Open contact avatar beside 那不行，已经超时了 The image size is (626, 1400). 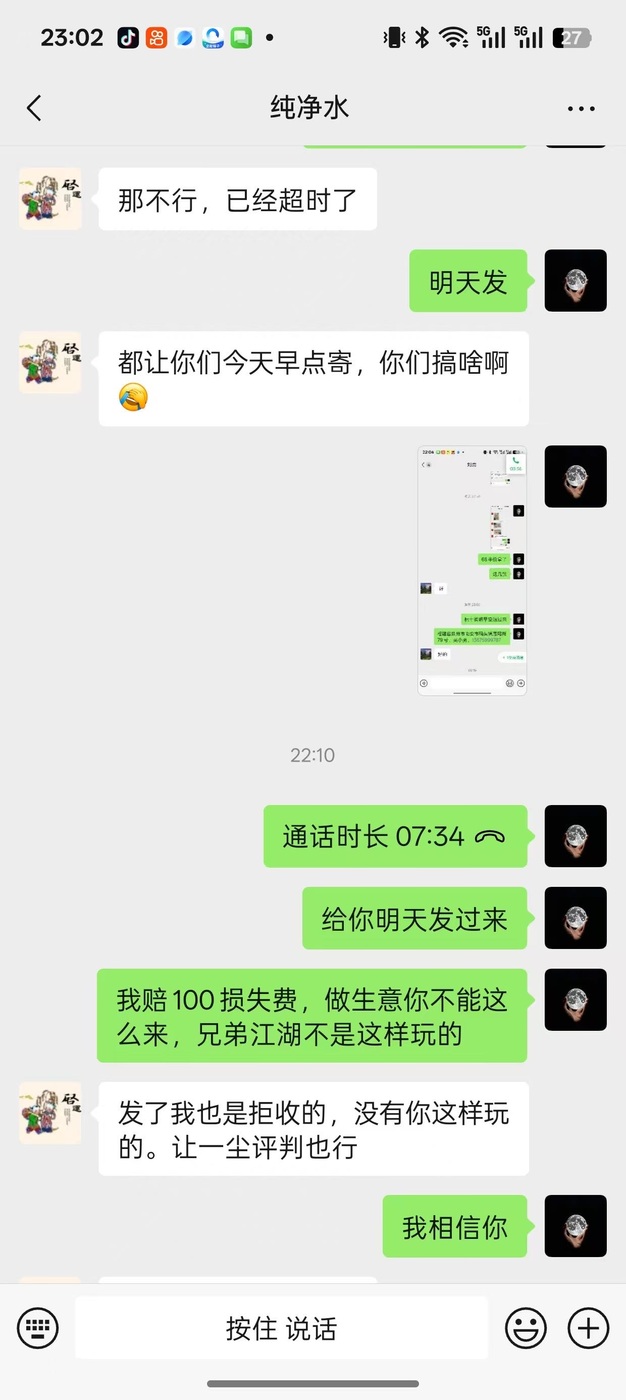pos(50,199)
